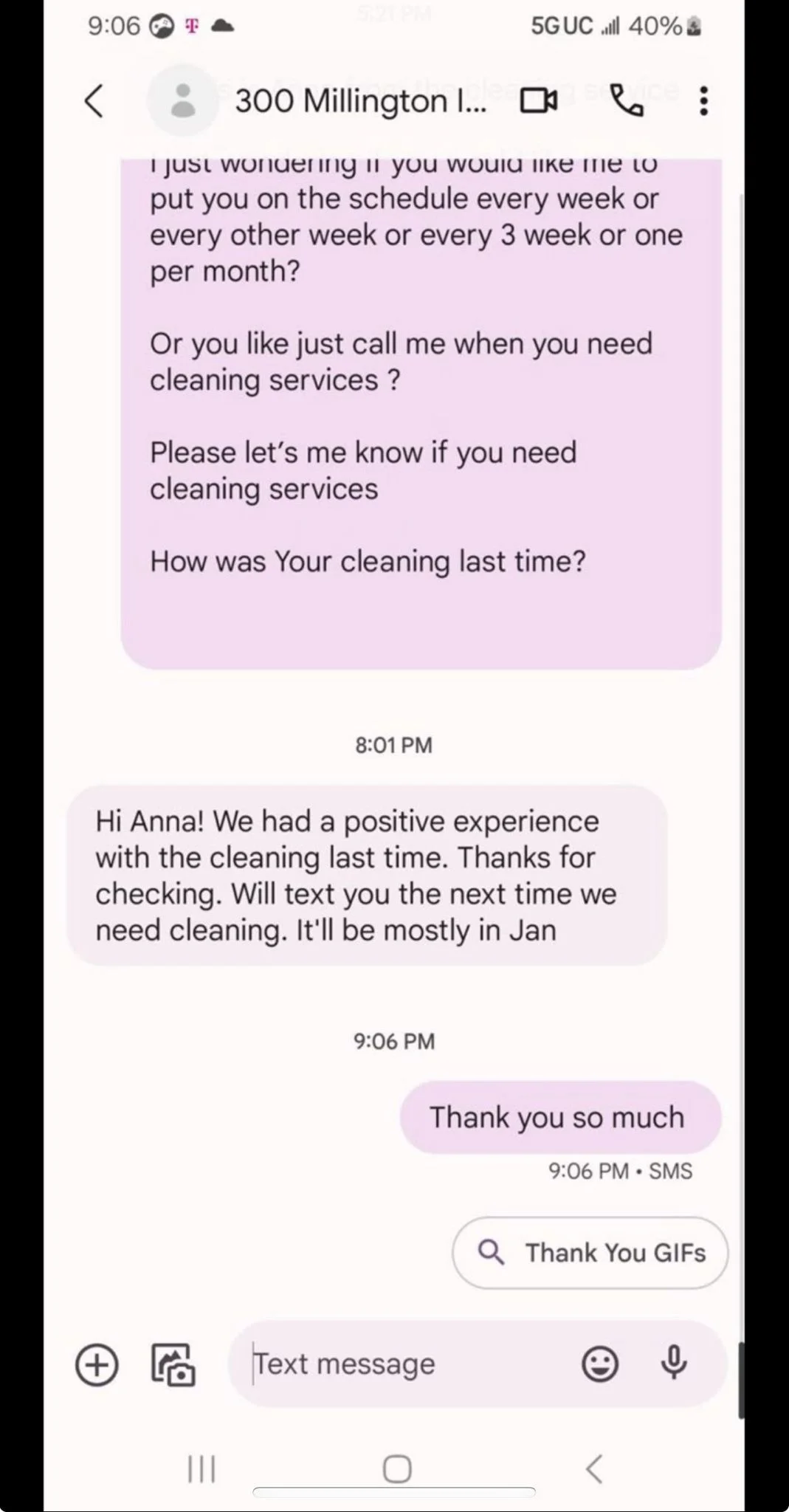Attach a photo from gallery or camera
The height and width of the screenshot is (1512, 789).
click(x=173, y=1364)
